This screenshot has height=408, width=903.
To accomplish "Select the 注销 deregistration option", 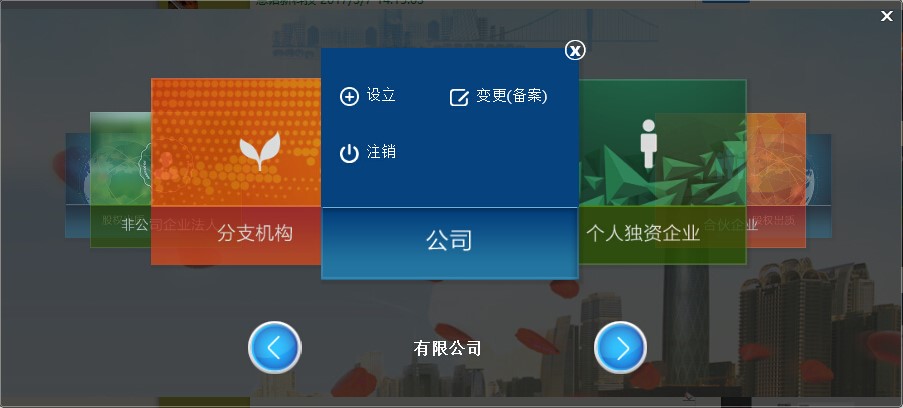I will coord(368,152).
